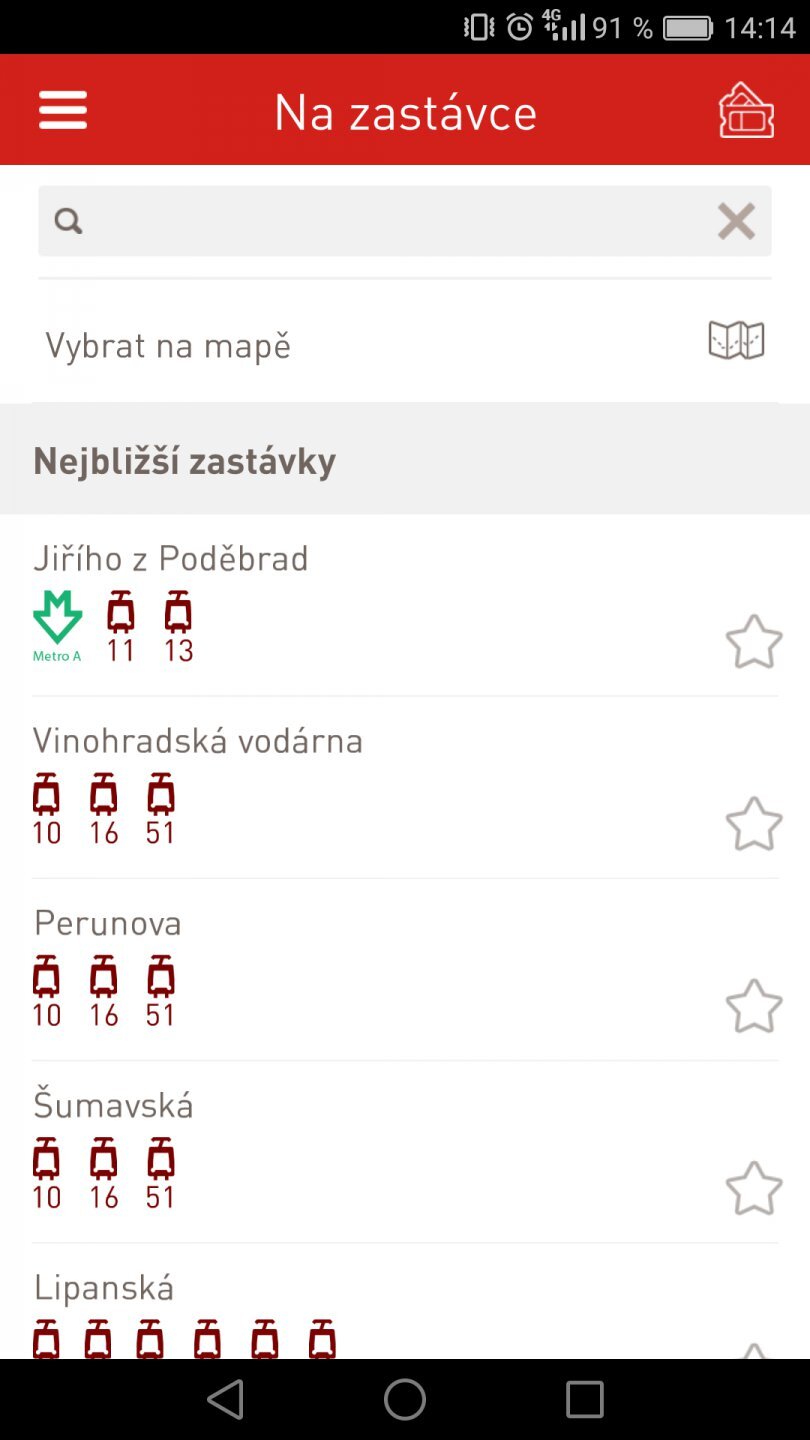This screenshot has width=810, height=1440.
Task: Open night tram 51 under Šumavská
Action: pos(161,1166)
